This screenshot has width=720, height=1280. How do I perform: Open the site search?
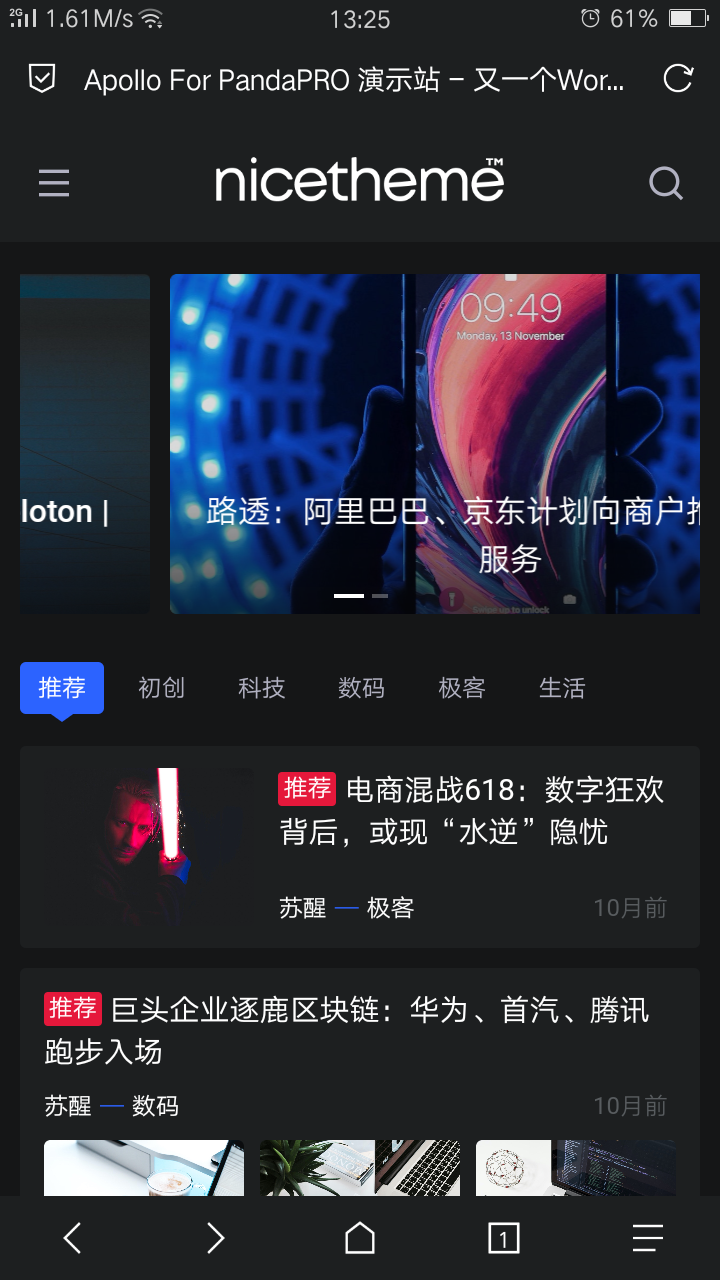pyautogui.click(x=665, y=183)
